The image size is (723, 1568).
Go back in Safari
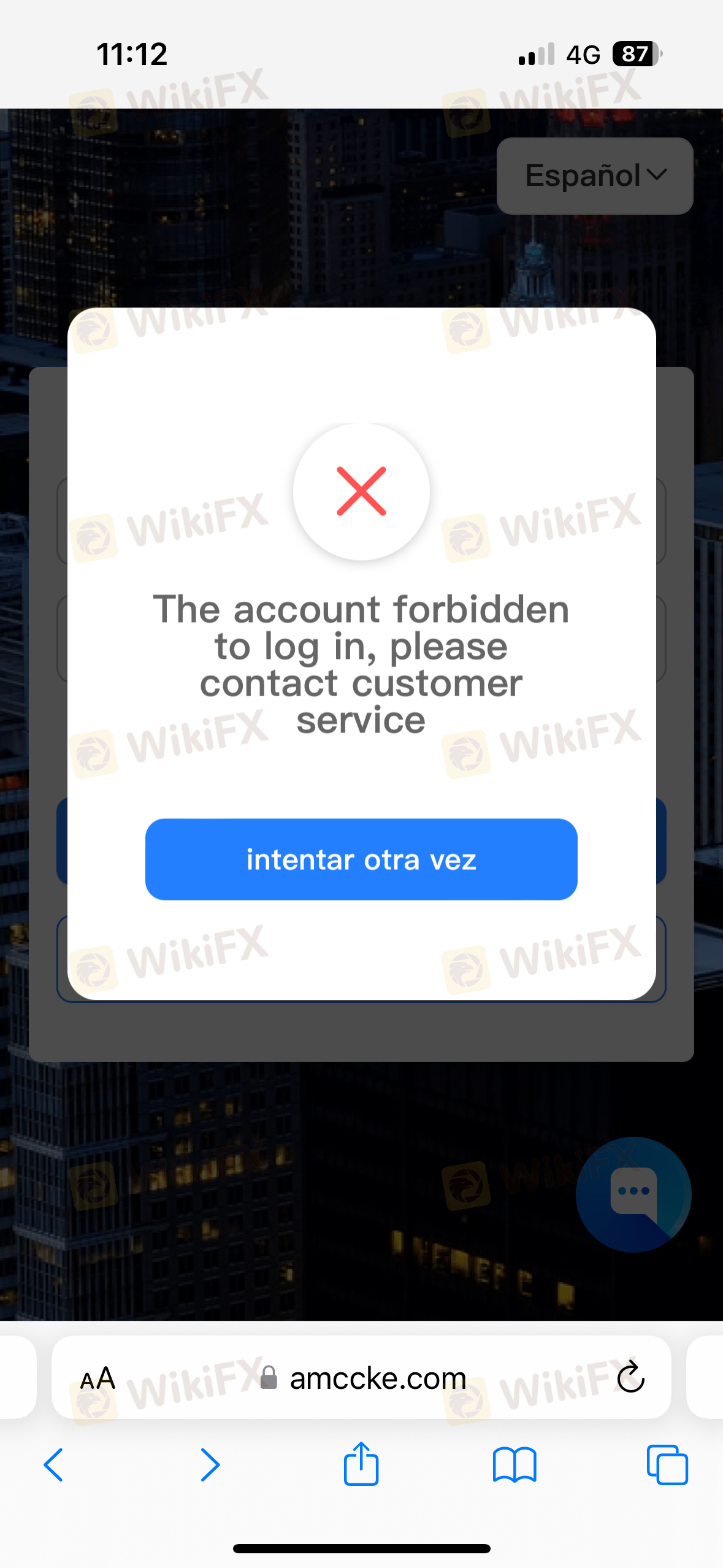(54, 1465)
